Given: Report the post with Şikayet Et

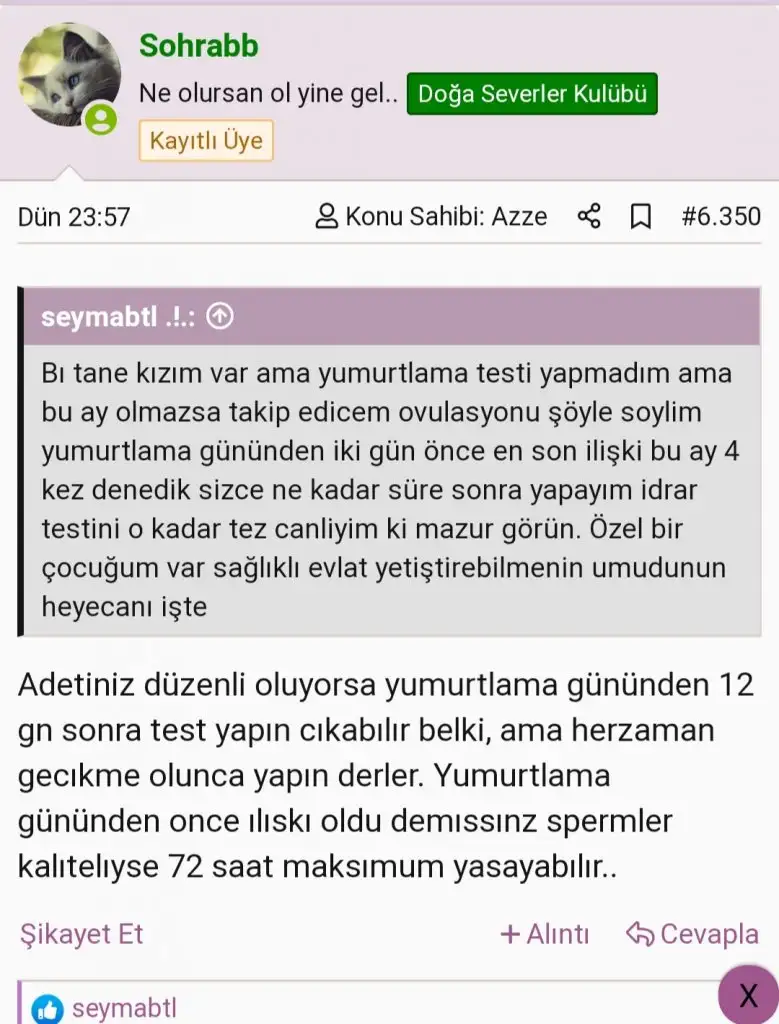Looking at the screenshot, I should pyautogui.click(x=81, y=934).
